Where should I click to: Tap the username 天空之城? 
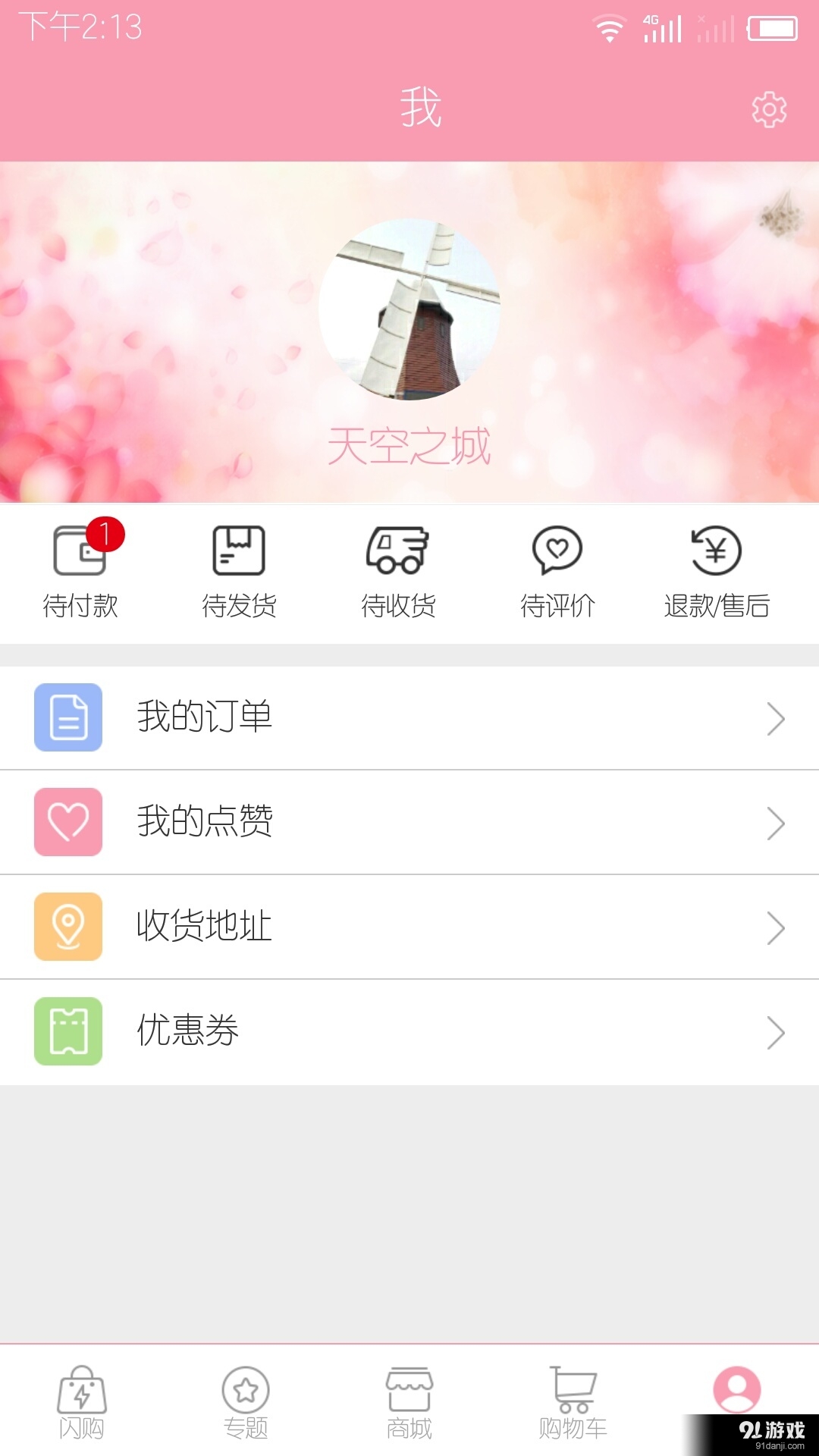tap(409, 447)
